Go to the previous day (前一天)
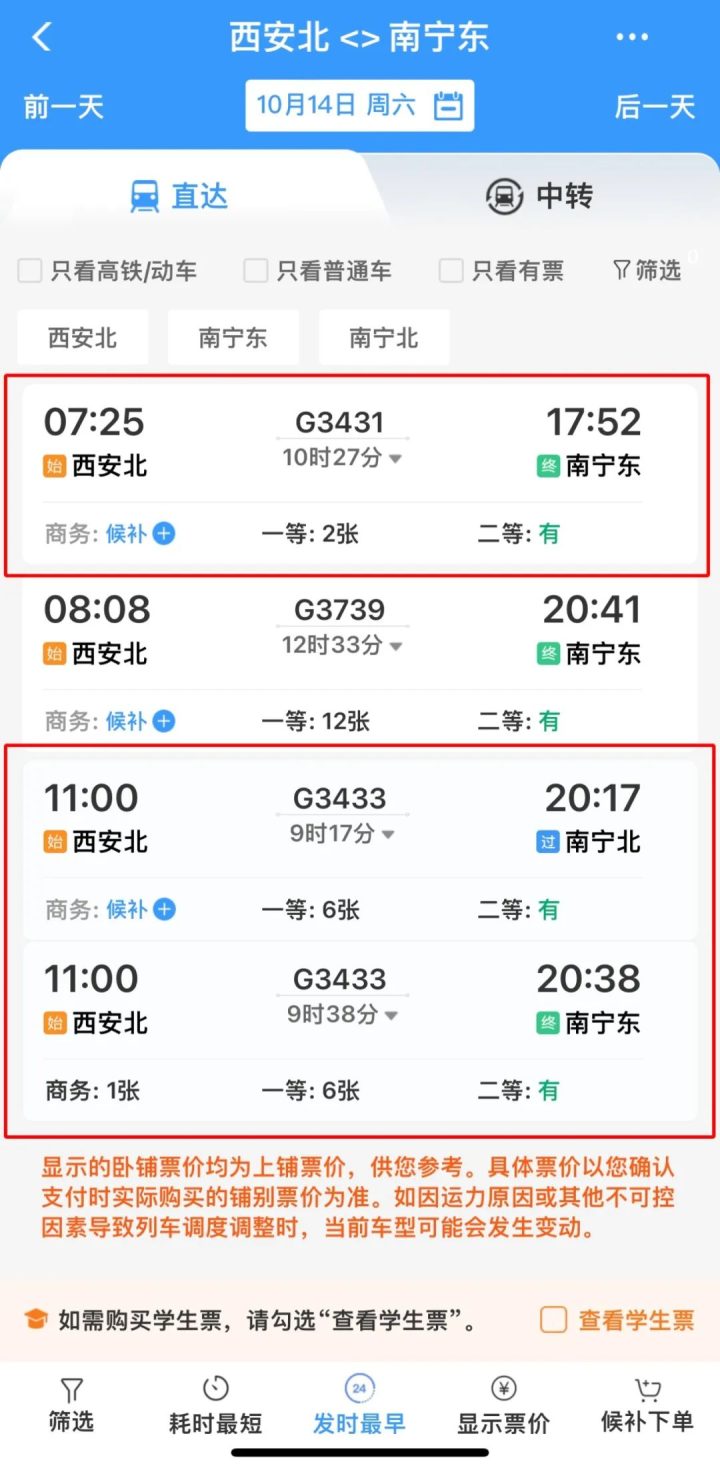 (64, 106)
